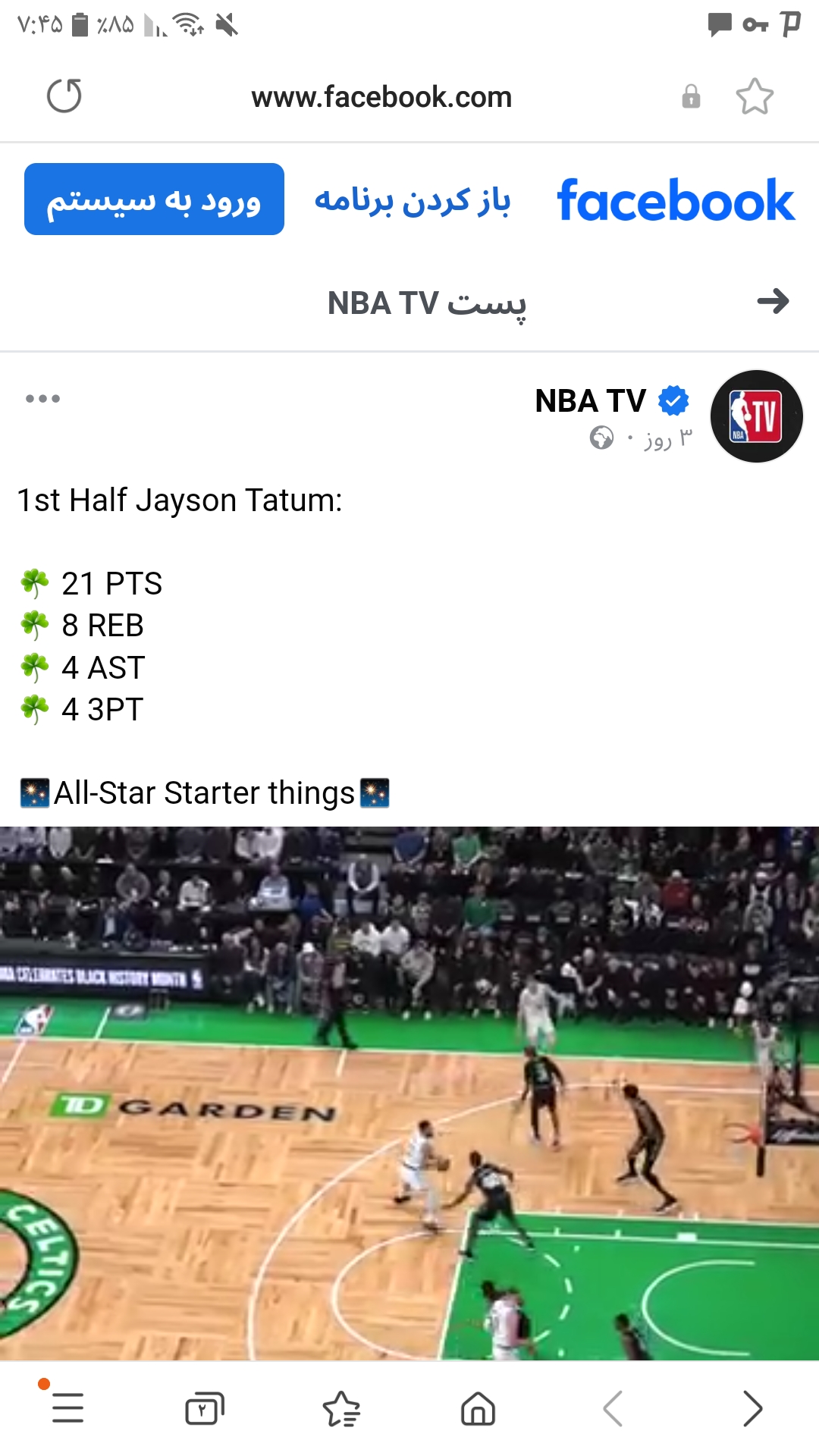
Task: Open the NBA TV page name link
Action: 591,401
